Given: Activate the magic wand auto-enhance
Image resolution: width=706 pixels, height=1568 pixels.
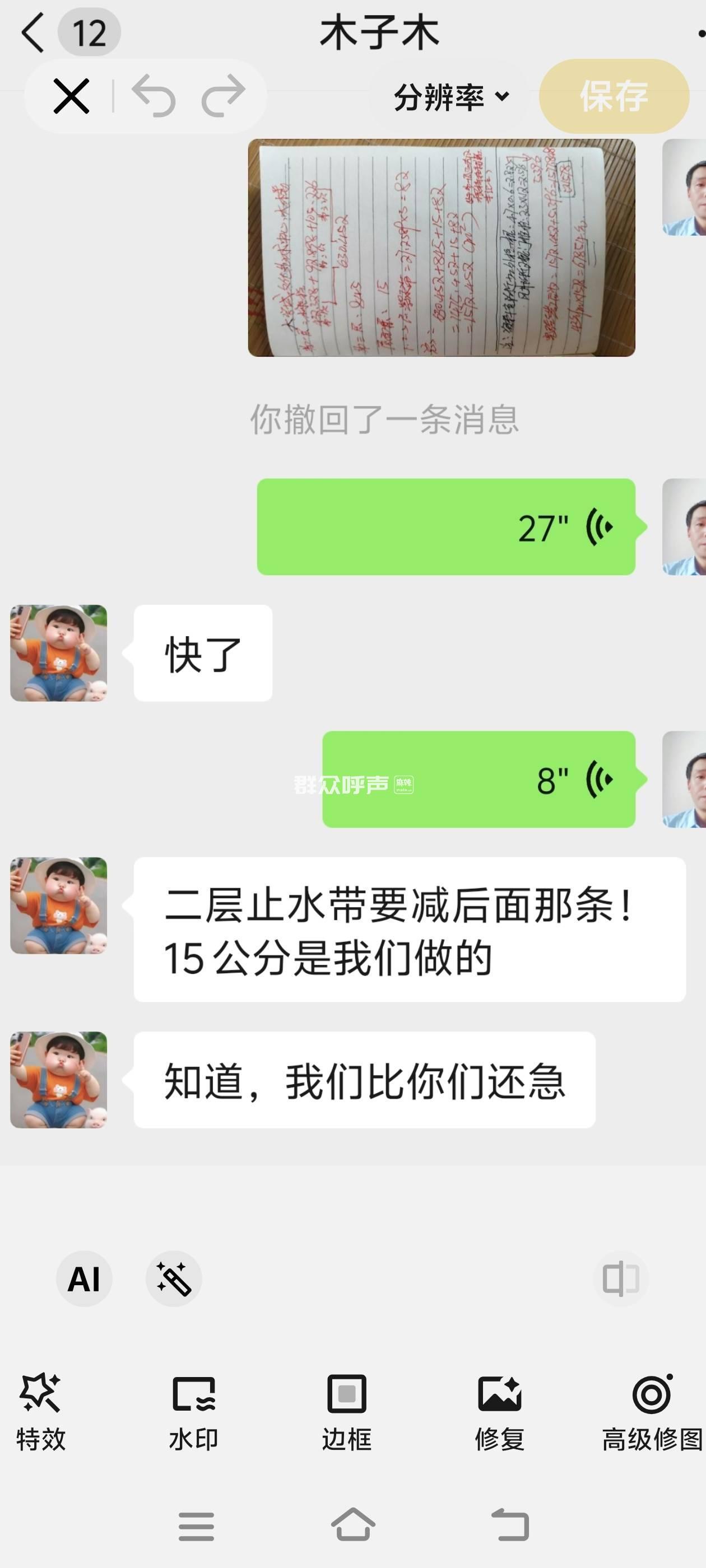Looking at the screenshot, I should (174, 1279).
